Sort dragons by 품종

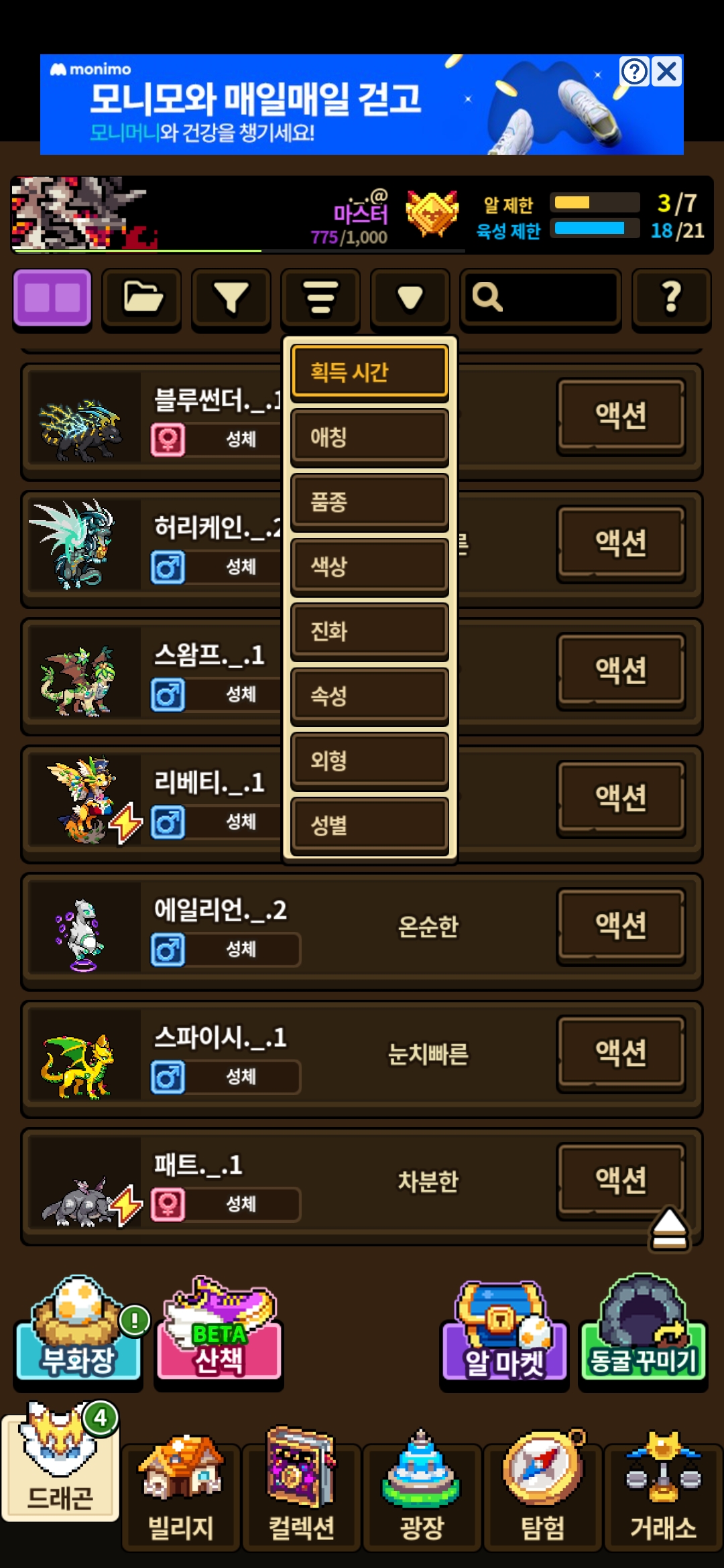(369, 501)
